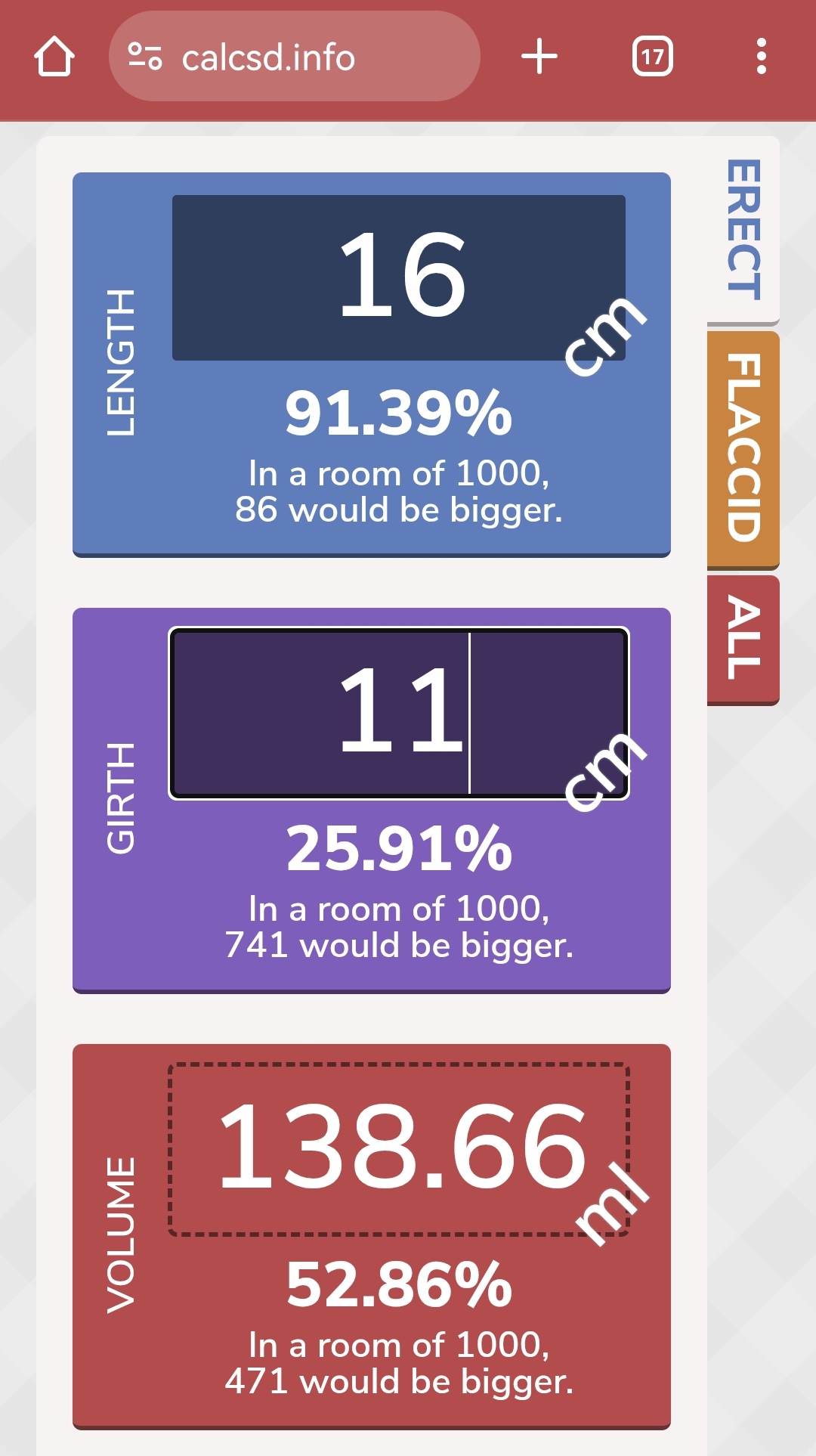Open the tab switcher showing 17 tabs
Image resolution: width=816 pixels, height=1456 pixels.
(x=652, y=57)
